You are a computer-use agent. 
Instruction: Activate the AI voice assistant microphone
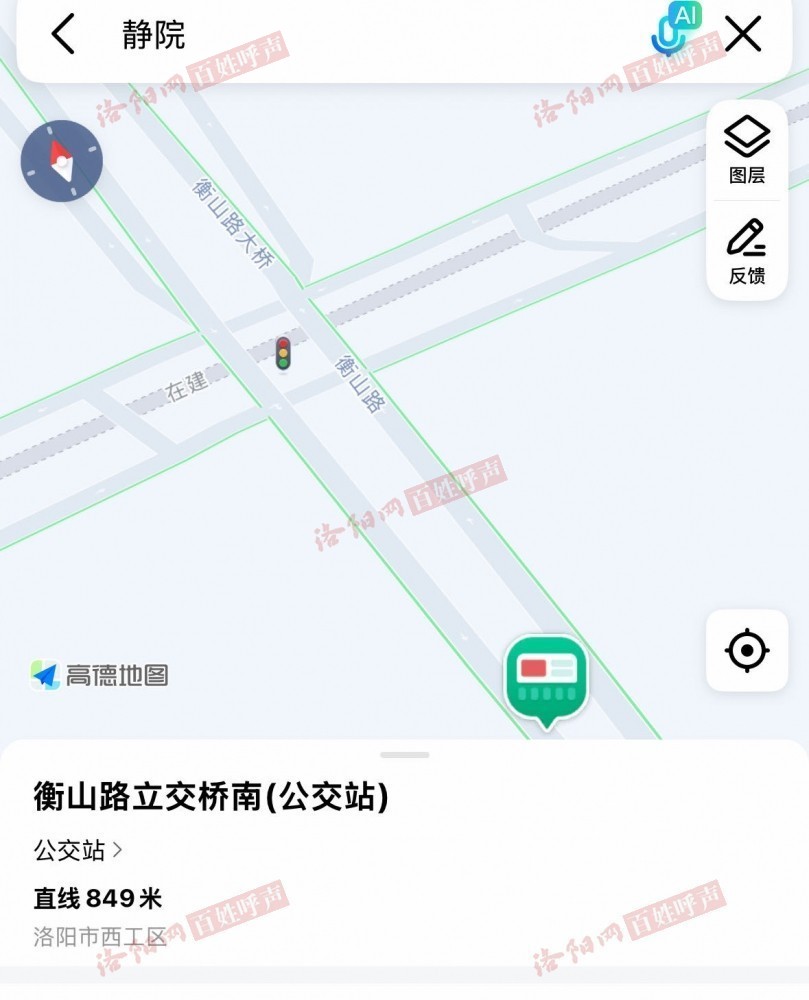(x=672, y=30)
